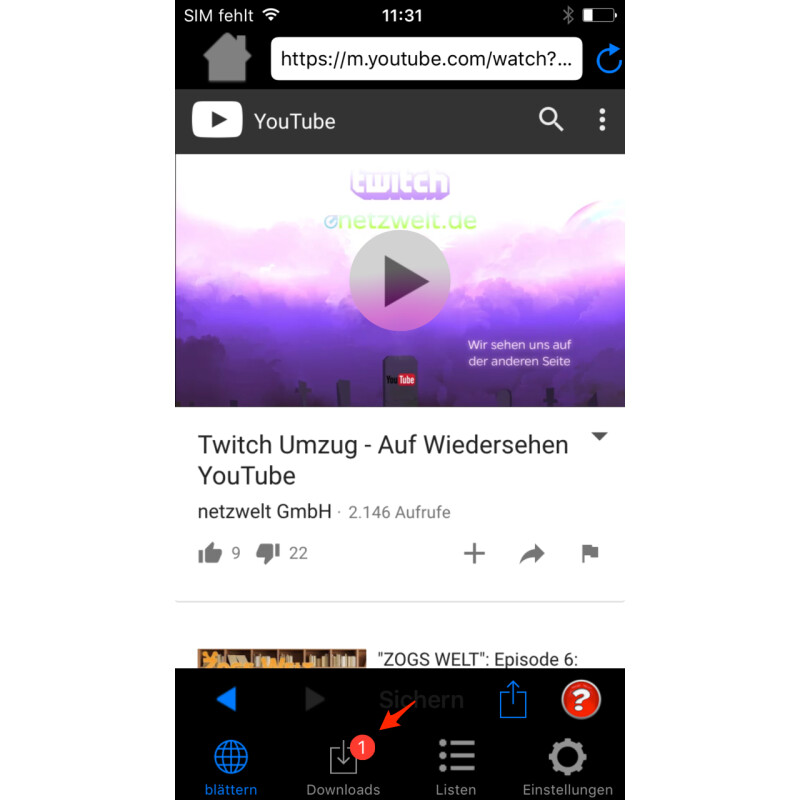
Task: Open YouTube search magnifier
Action: click(x=551, y=120)
